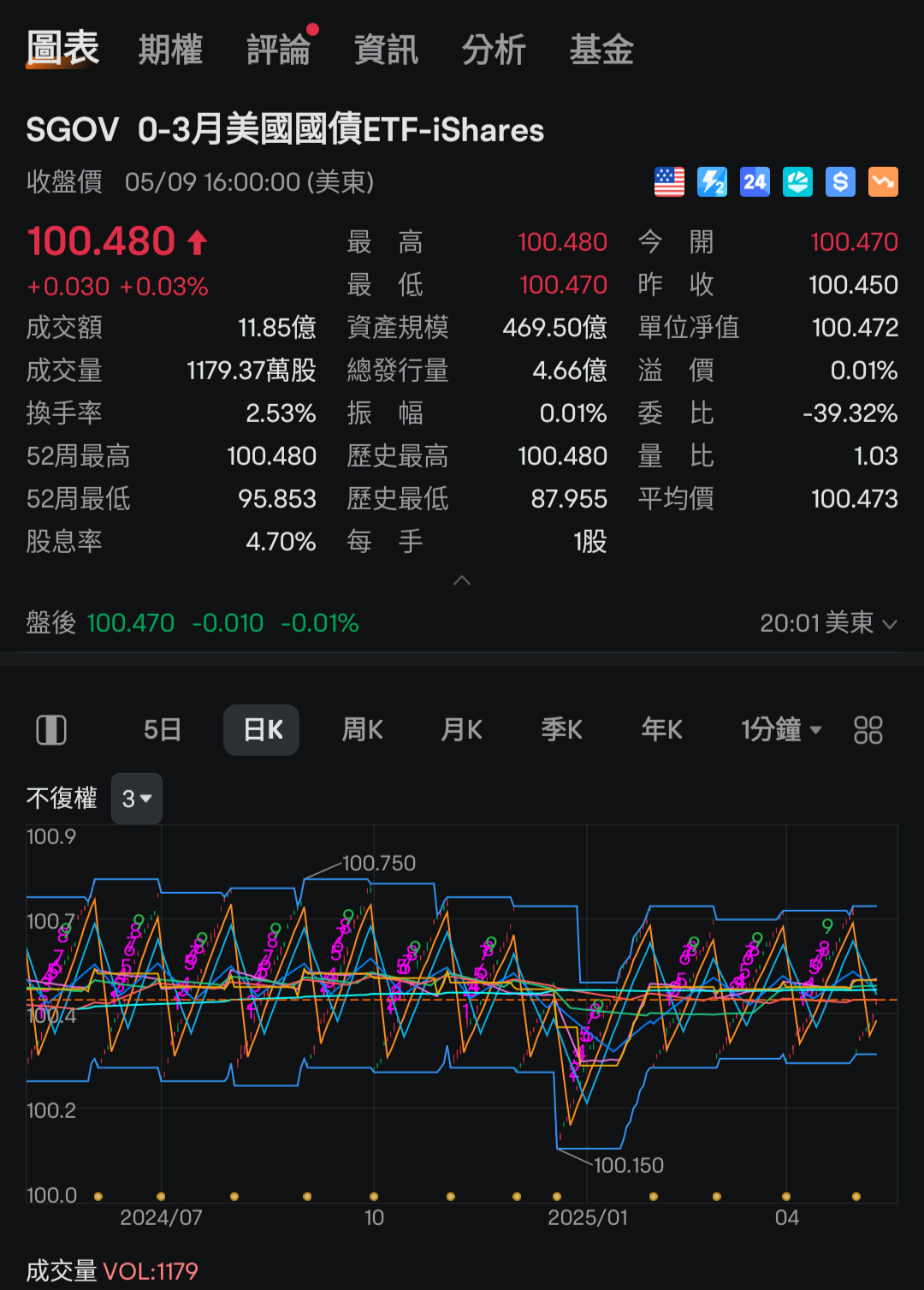
Task: Click the teal fund badge icon
Action: [797, 181]
